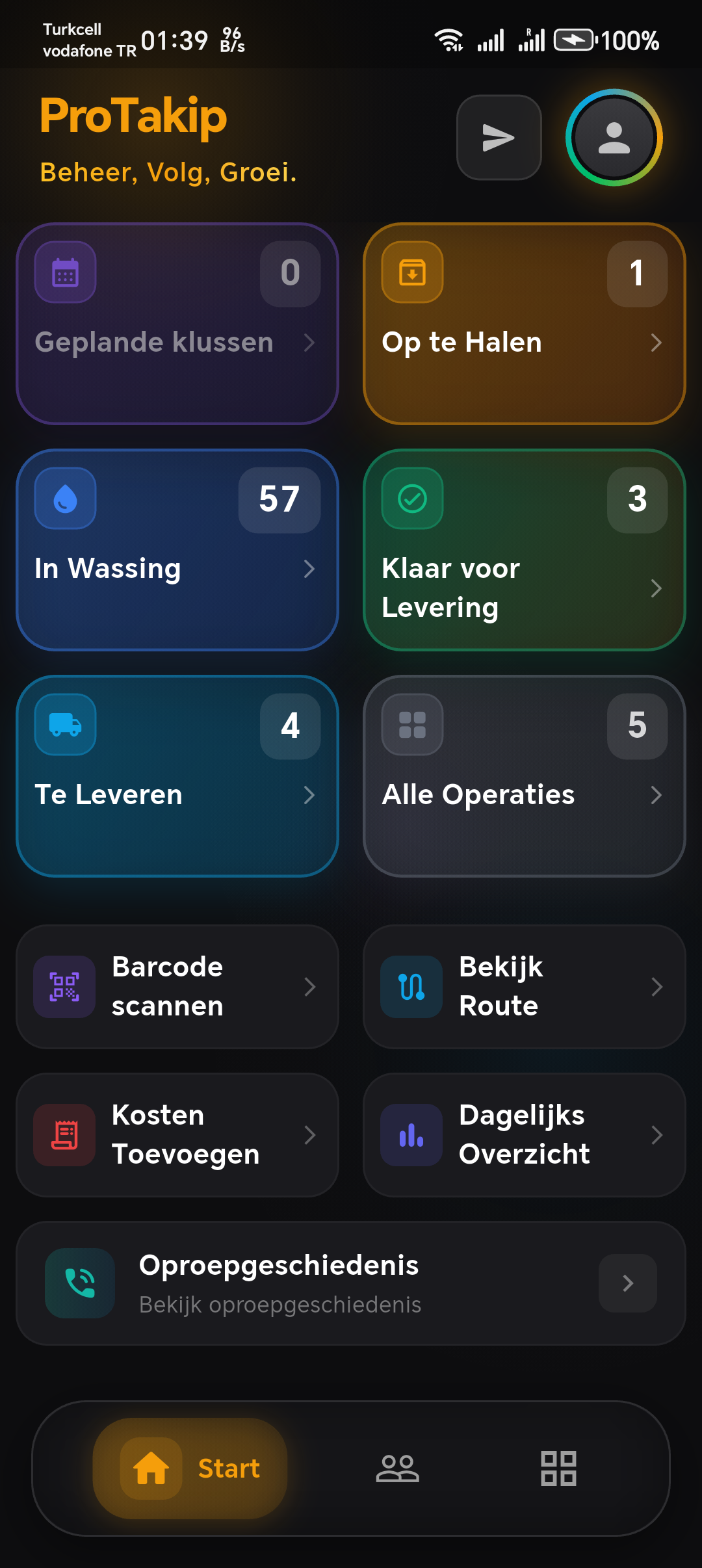Tap the badge showing 57 on In Wassing
This screenshot has height=1568, width=702.
279,500
